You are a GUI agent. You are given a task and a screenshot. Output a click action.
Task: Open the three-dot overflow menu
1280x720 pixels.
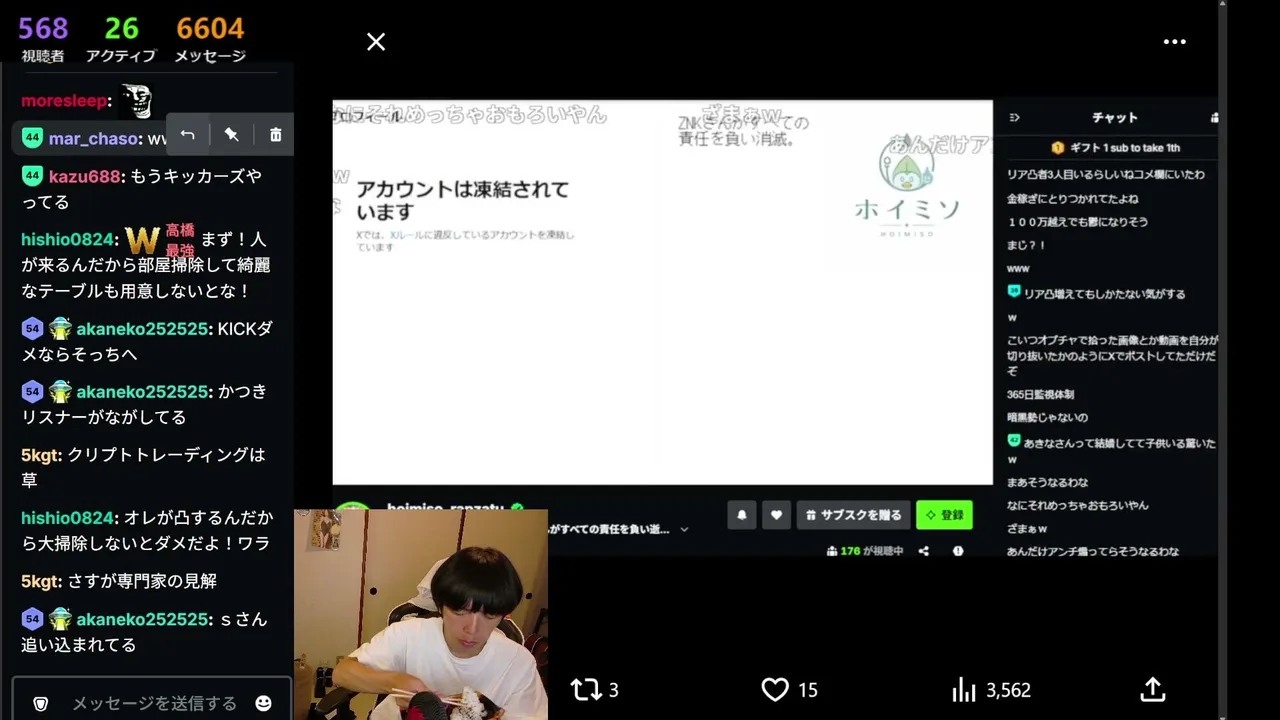click(x=1175, y=42)
